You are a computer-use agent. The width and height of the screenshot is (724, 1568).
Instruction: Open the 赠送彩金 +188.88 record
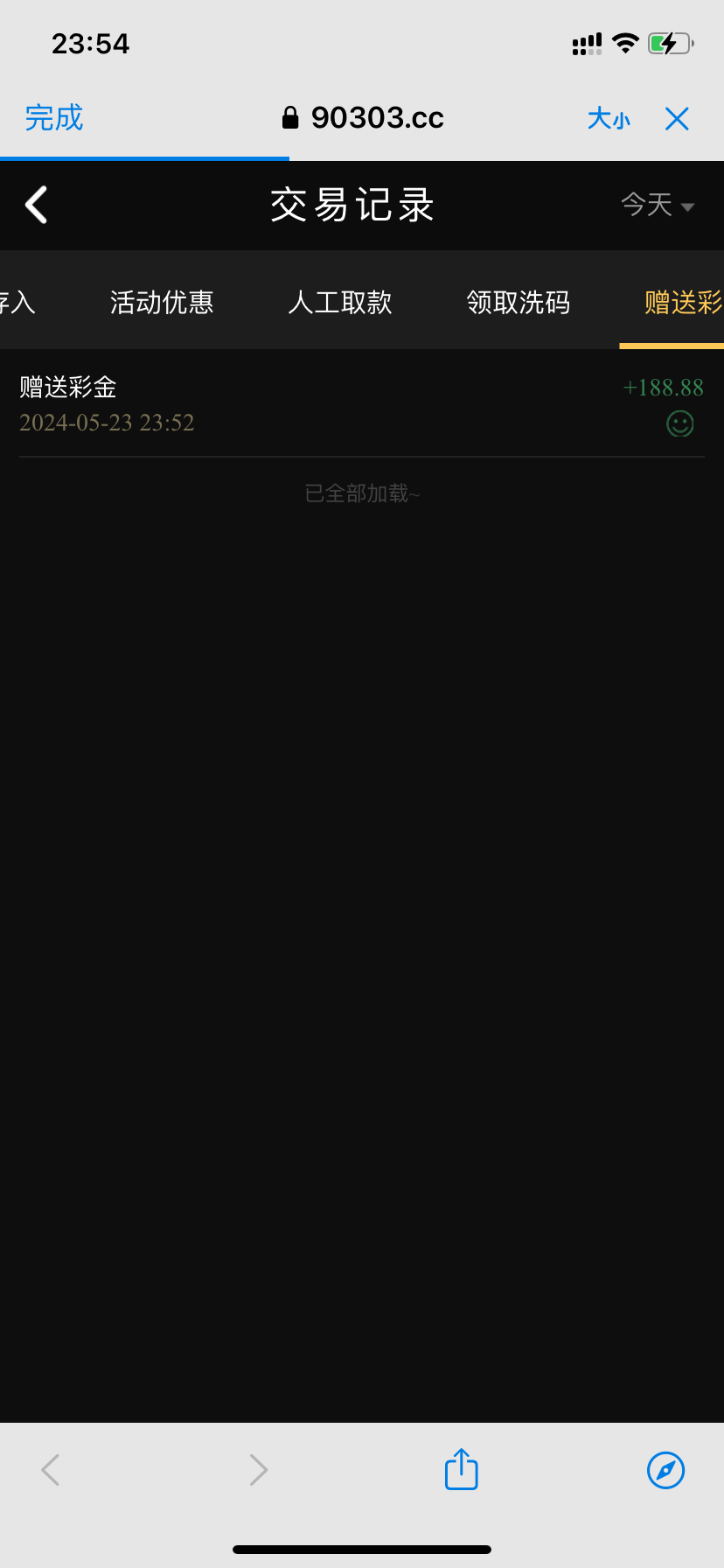pyautogui.click(x=361, y=404)
